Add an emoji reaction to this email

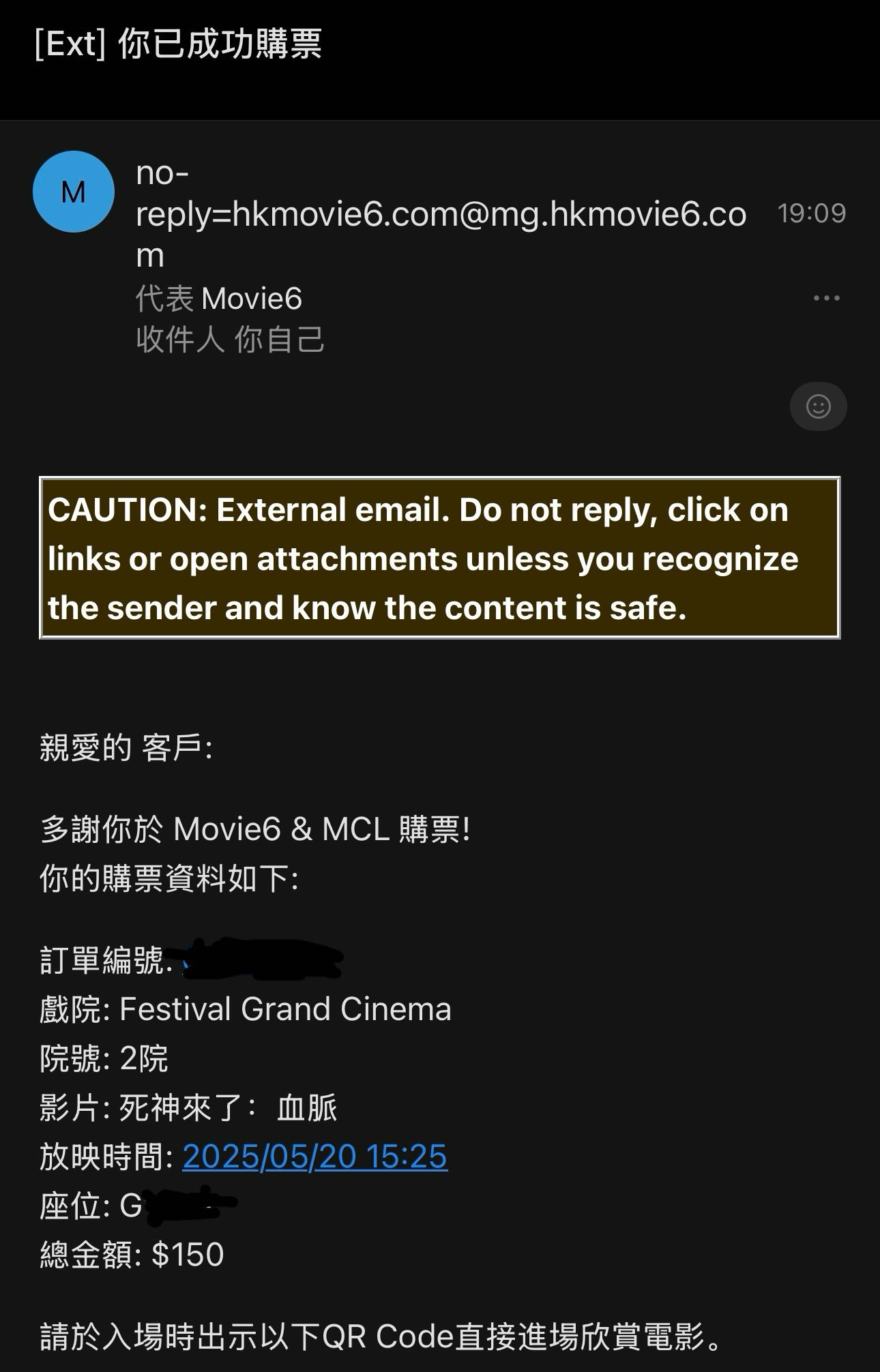point(818,406)
